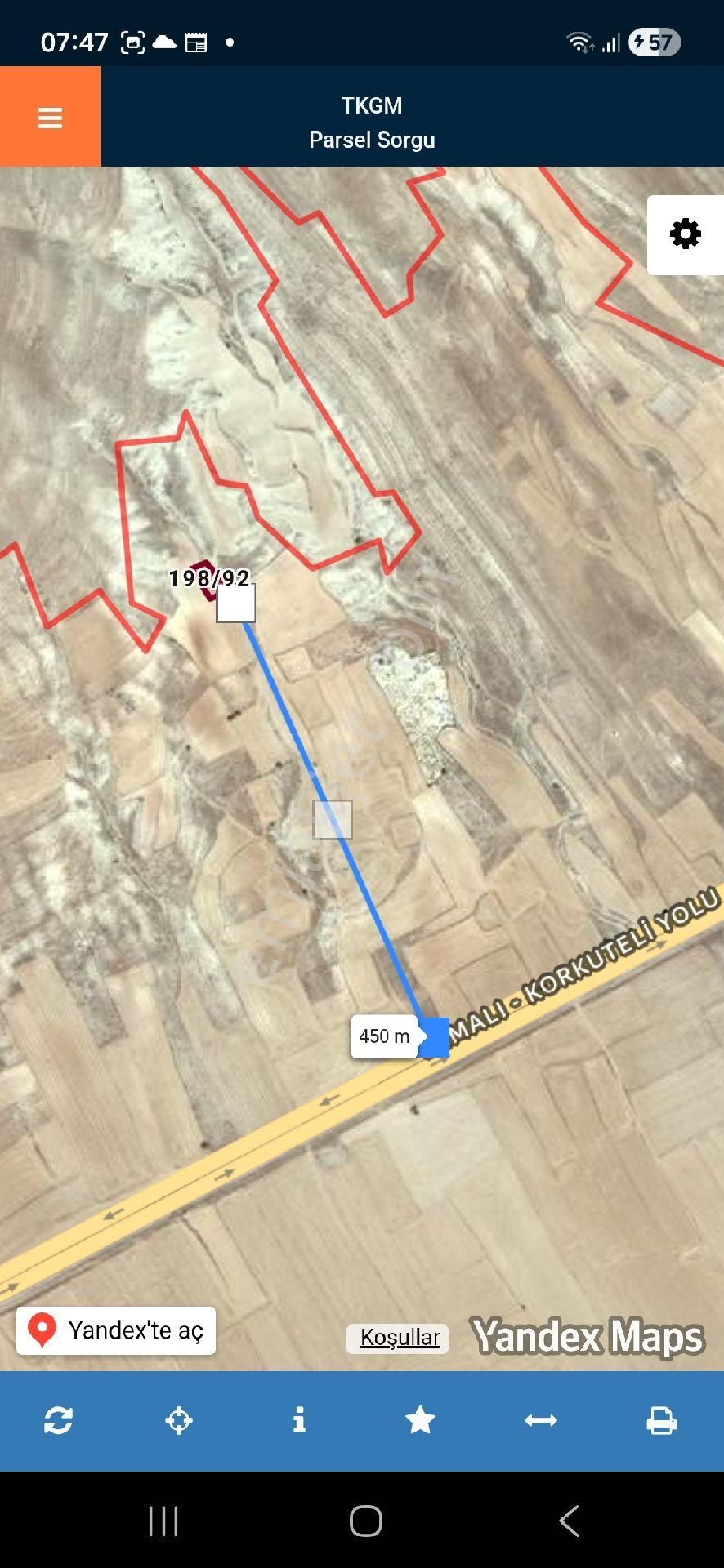
Task: Open the Koşullar terms link
Action: pos(400,1338)
